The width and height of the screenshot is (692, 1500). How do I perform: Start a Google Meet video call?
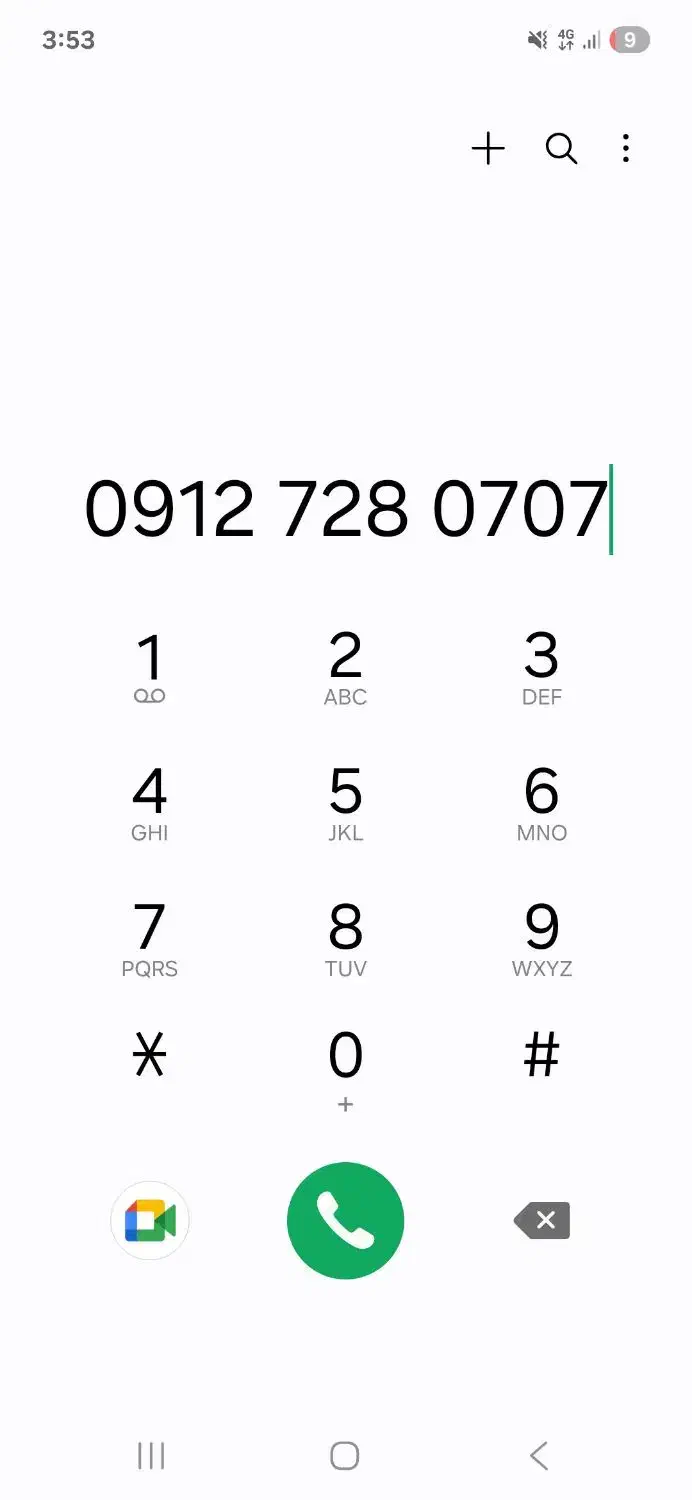pos(150,1221)
